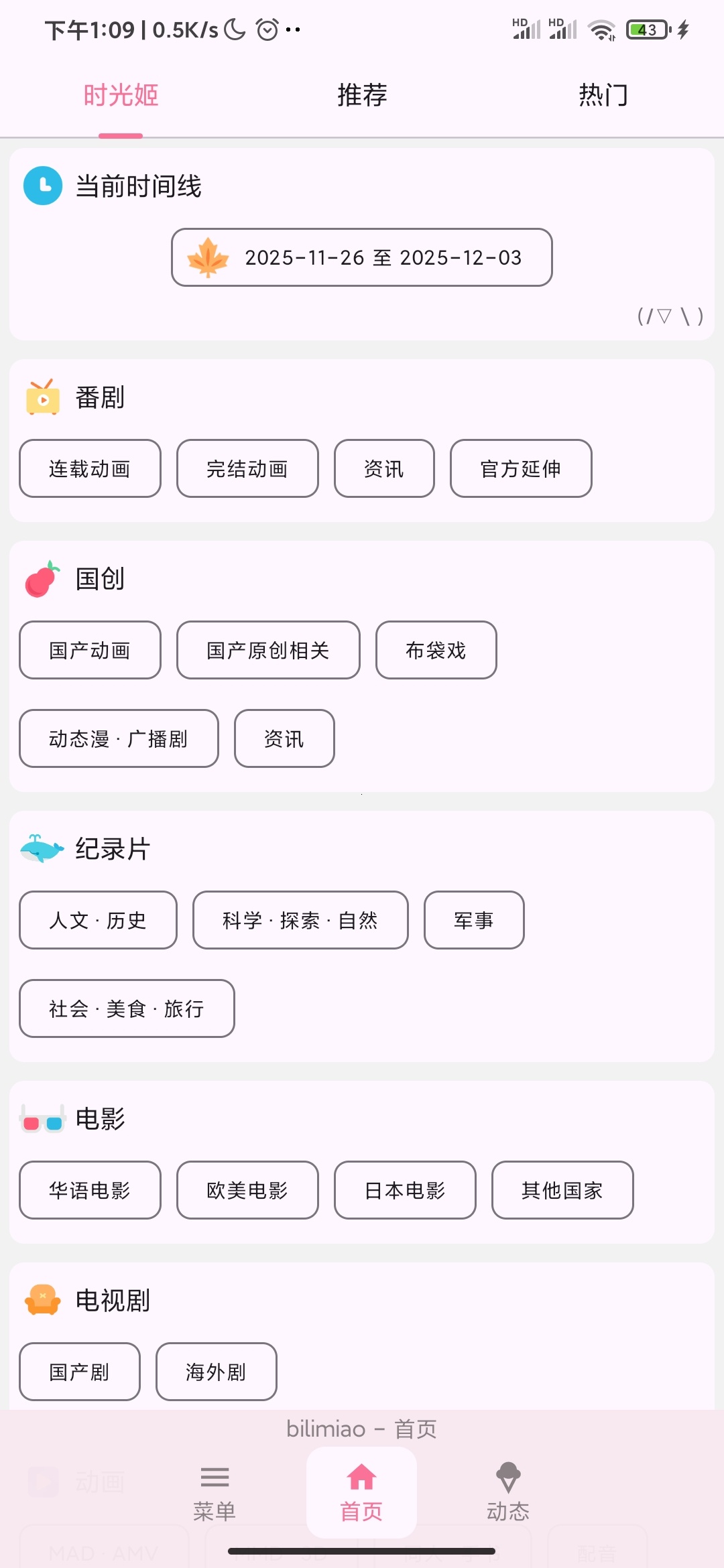Open 海外剧 under 电视剧

click(216, 1372)
